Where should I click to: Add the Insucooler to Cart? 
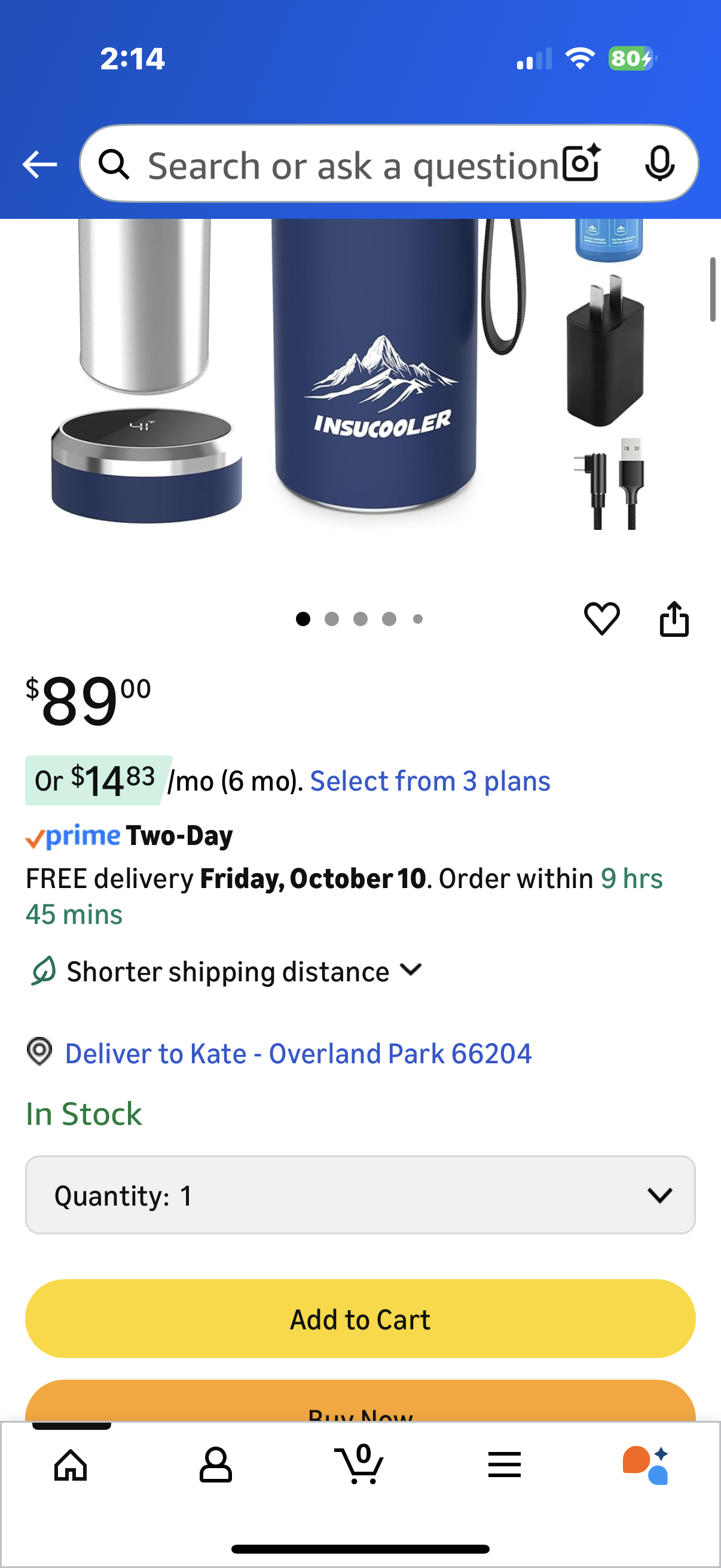click(x=360, y=1319)
